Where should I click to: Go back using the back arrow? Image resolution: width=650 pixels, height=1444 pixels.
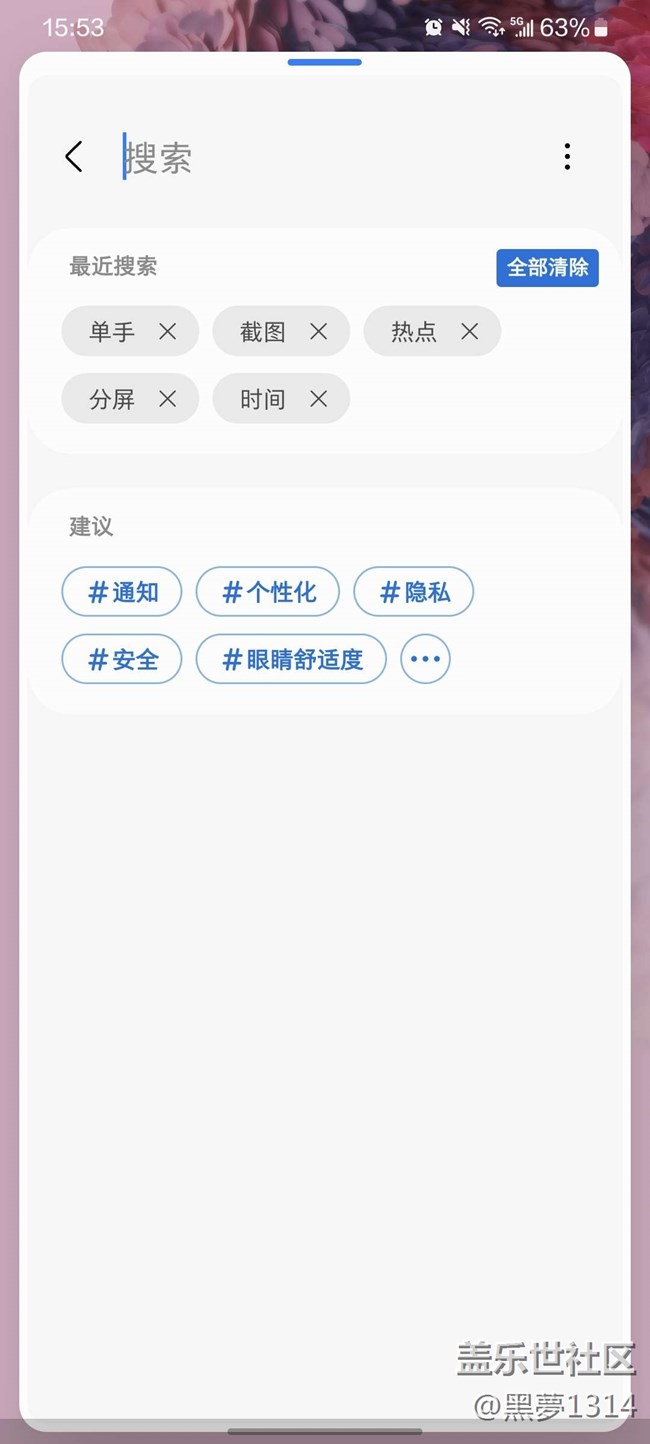(x=73, y=157)
